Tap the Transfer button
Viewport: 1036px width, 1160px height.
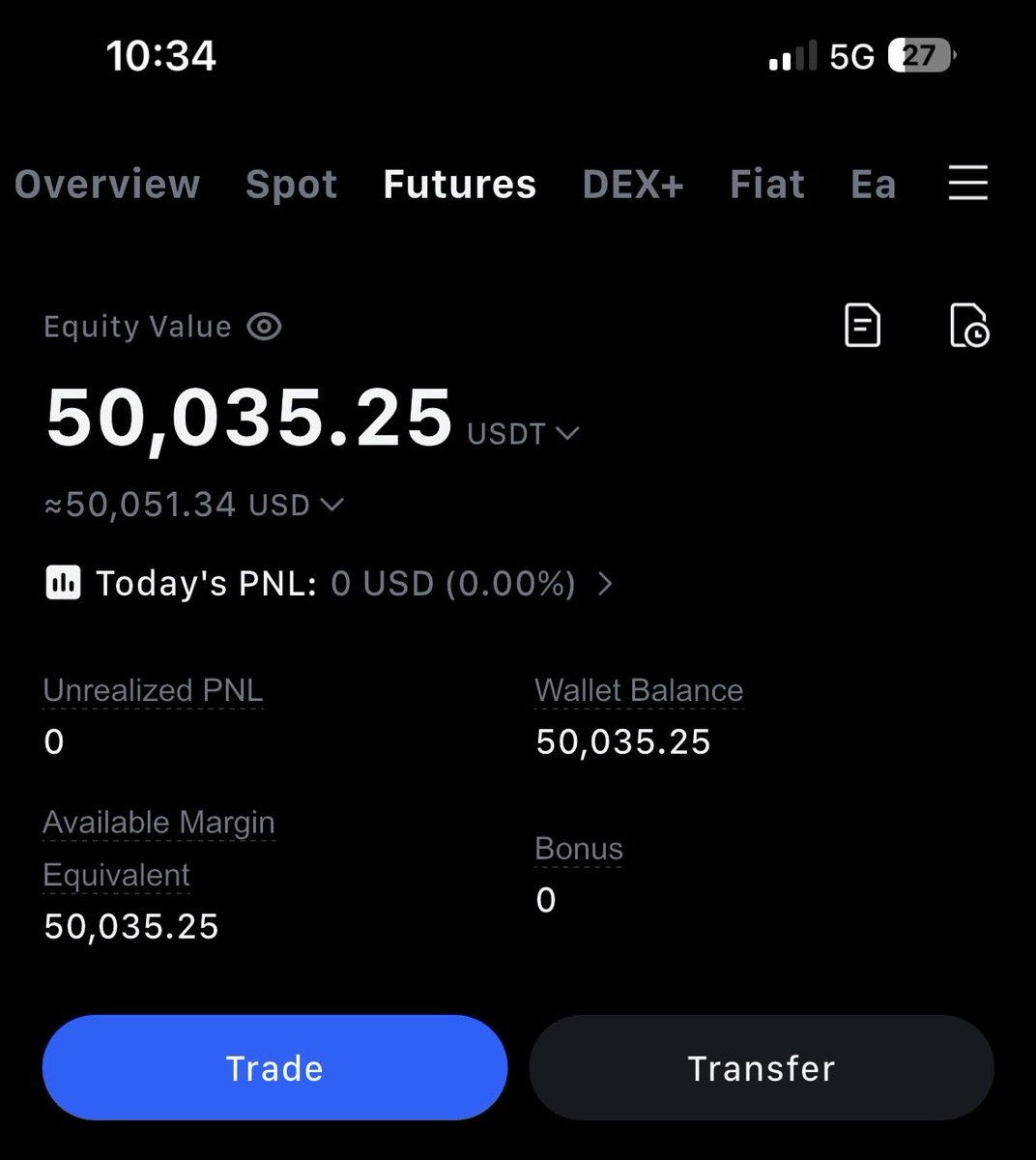point(762,1067)
